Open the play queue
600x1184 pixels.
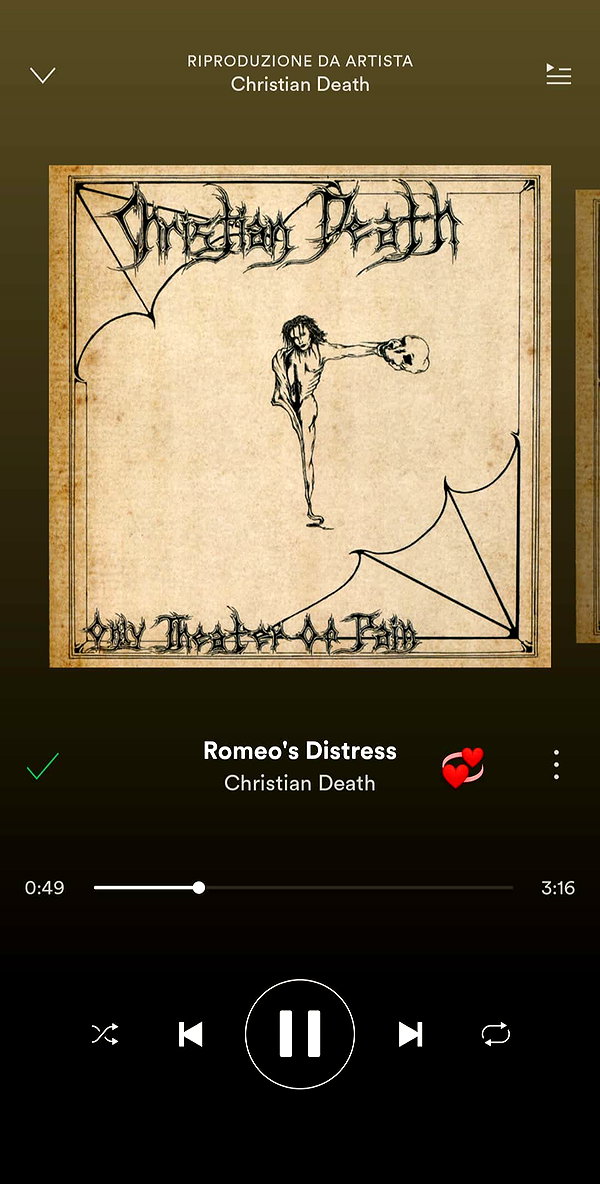tap(558, 74)
